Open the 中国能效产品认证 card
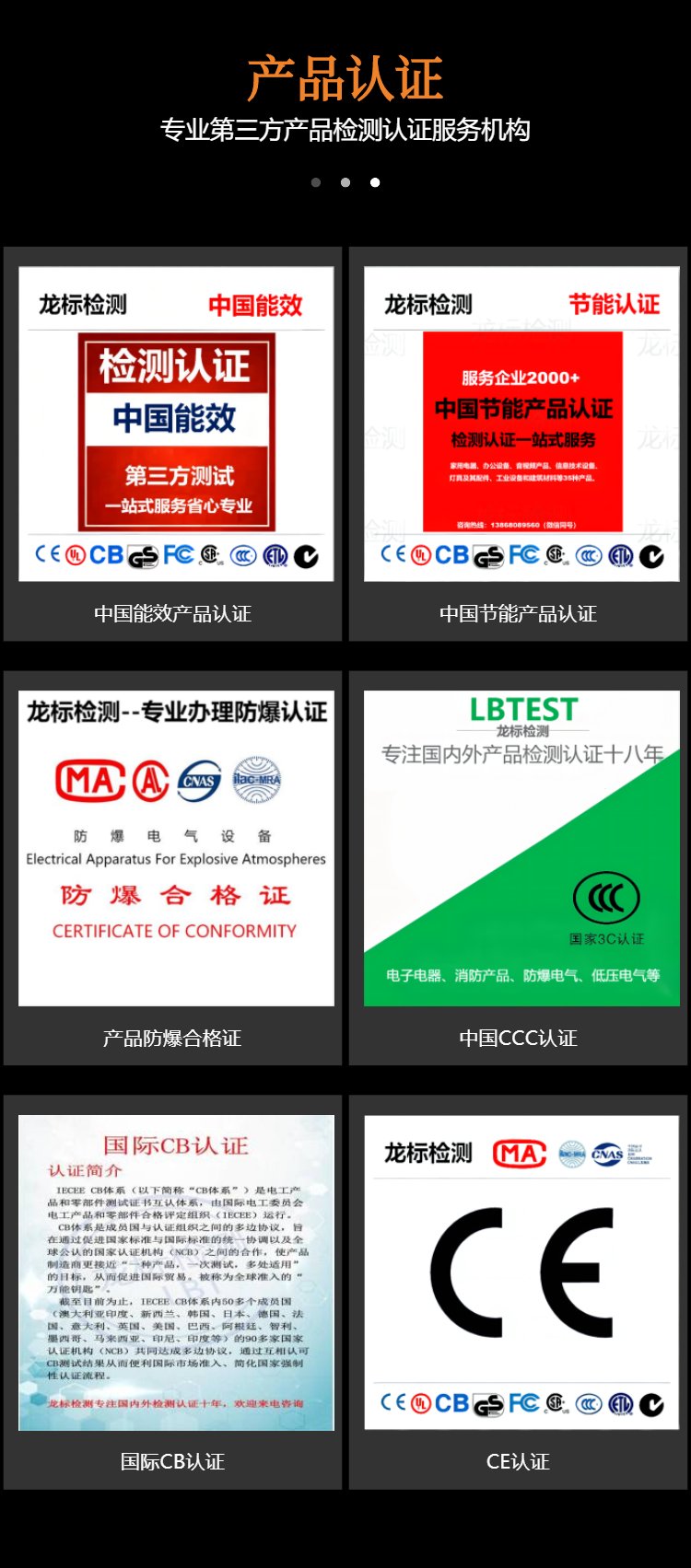The image size is (691, 1568). (x=172, y=444)
